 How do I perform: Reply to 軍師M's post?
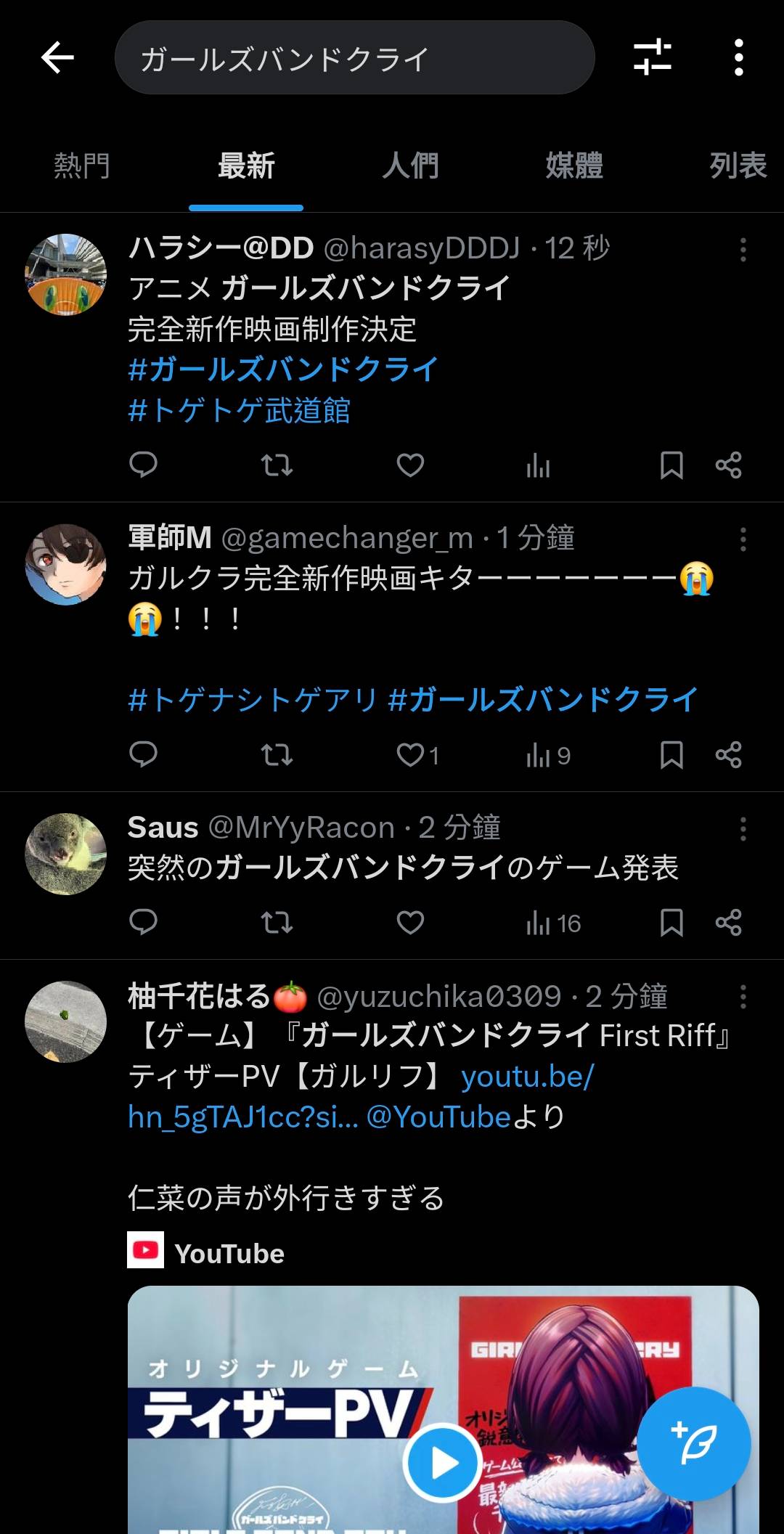(x=143, y=754)
